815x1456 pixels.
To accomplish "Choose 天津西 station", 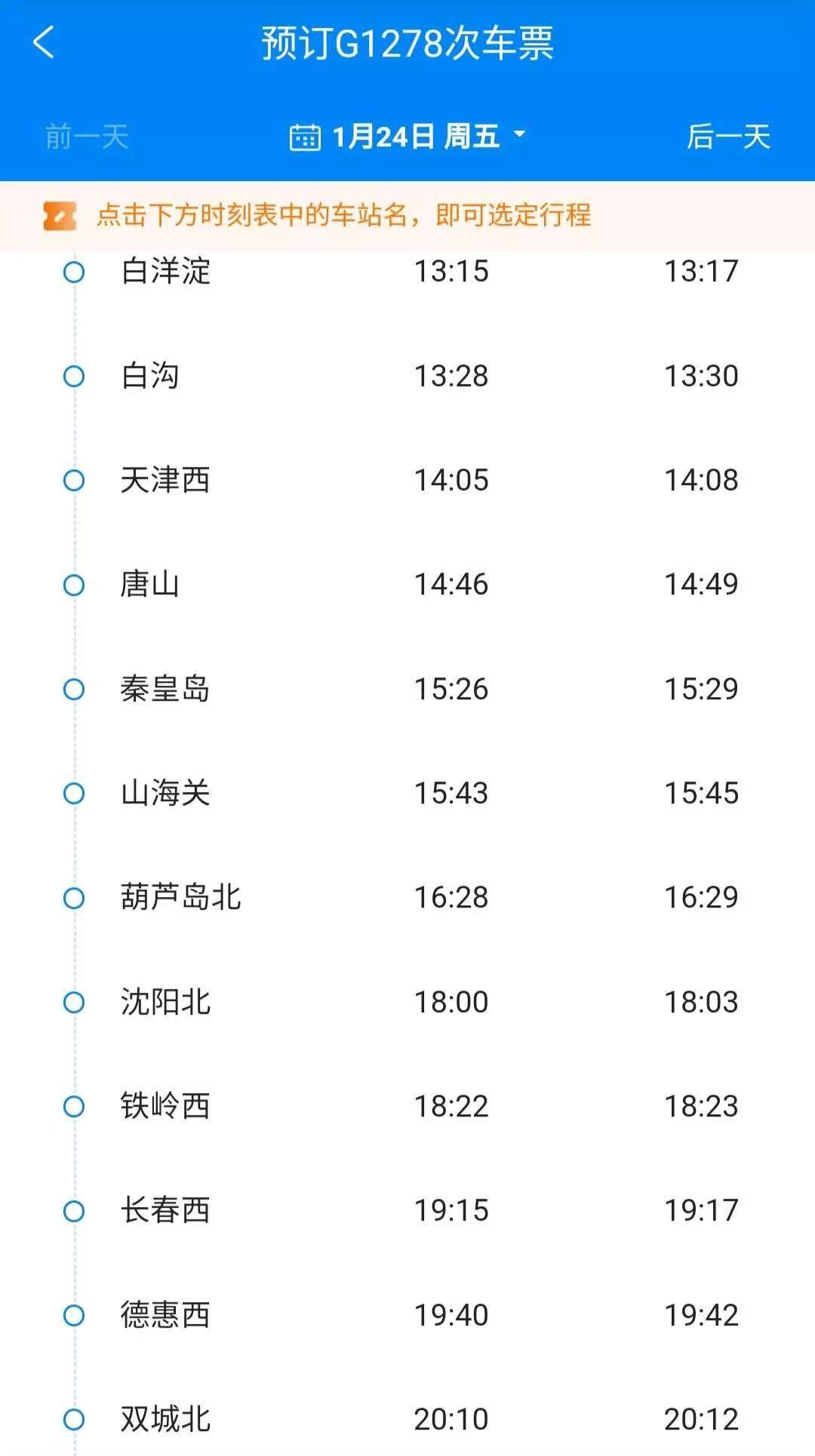I will (x=165, y=480).
